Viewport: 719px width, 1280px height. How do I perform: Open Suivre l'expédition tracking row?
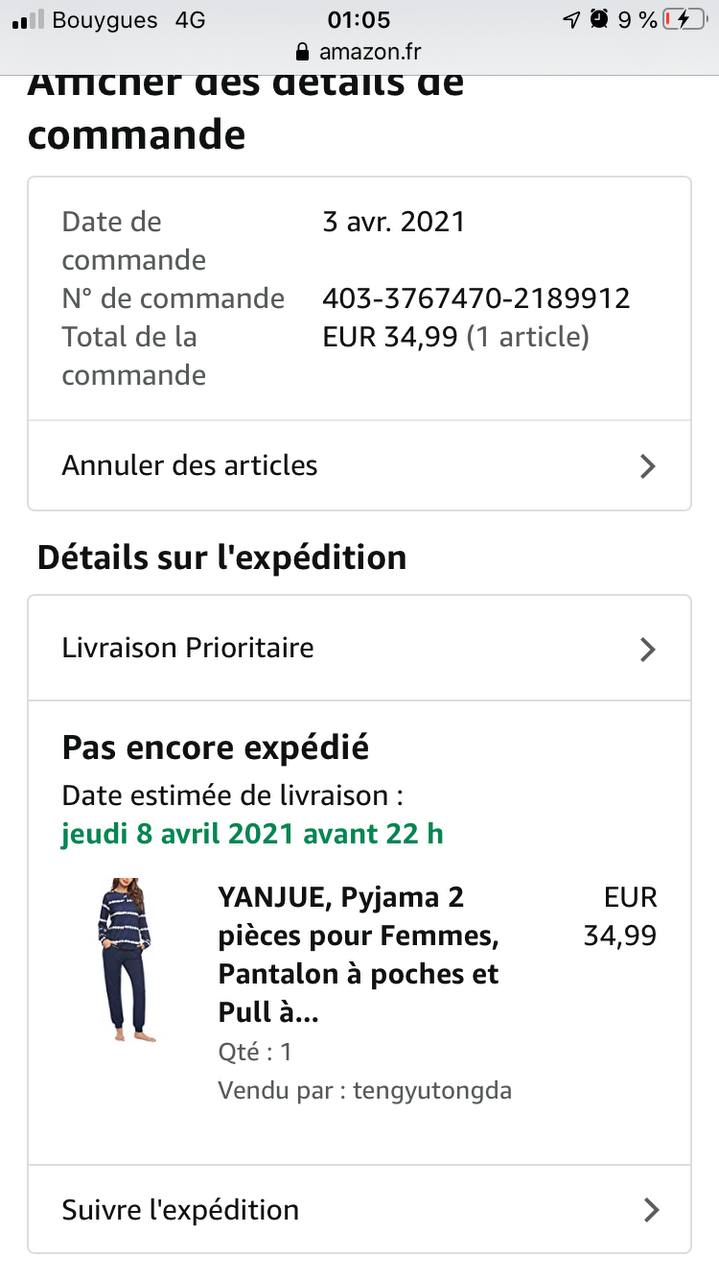(359, 1209)
